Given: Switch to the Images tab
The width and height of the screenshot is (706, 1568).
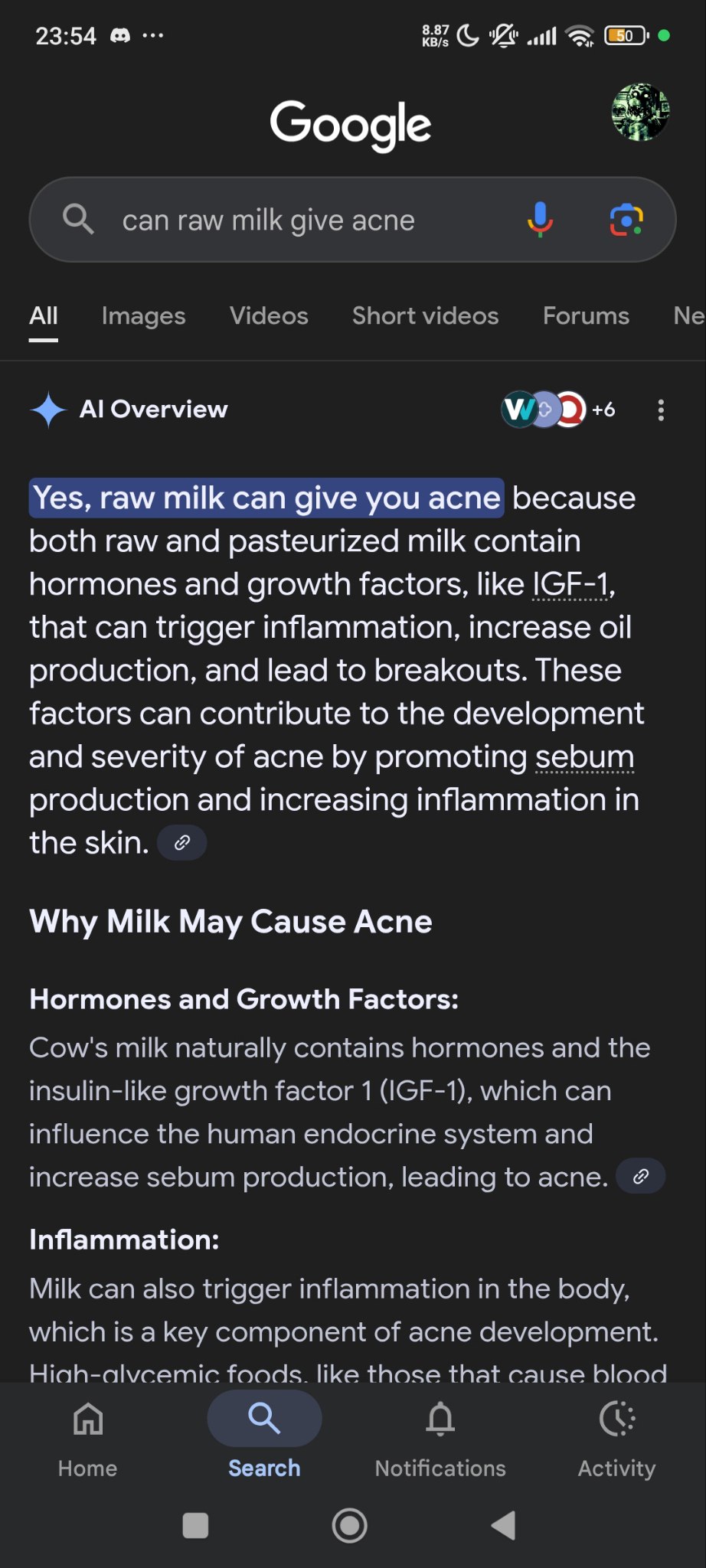Looking at the screenshot, I should 143,316.
